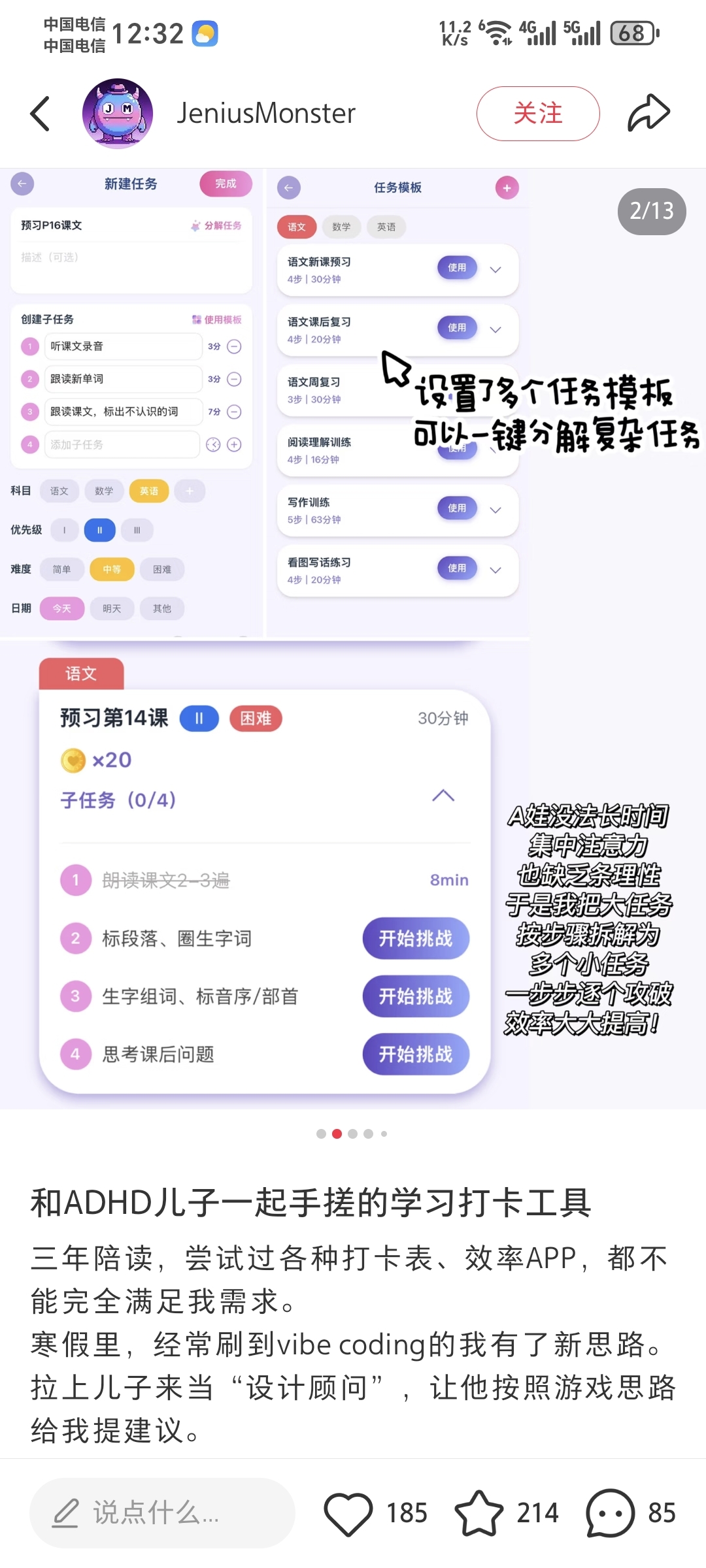Viewport: 706px width, 1568px height.
Task: Open the comments bubble icon
Action: pyautogui.click(x=611, y=1512)
